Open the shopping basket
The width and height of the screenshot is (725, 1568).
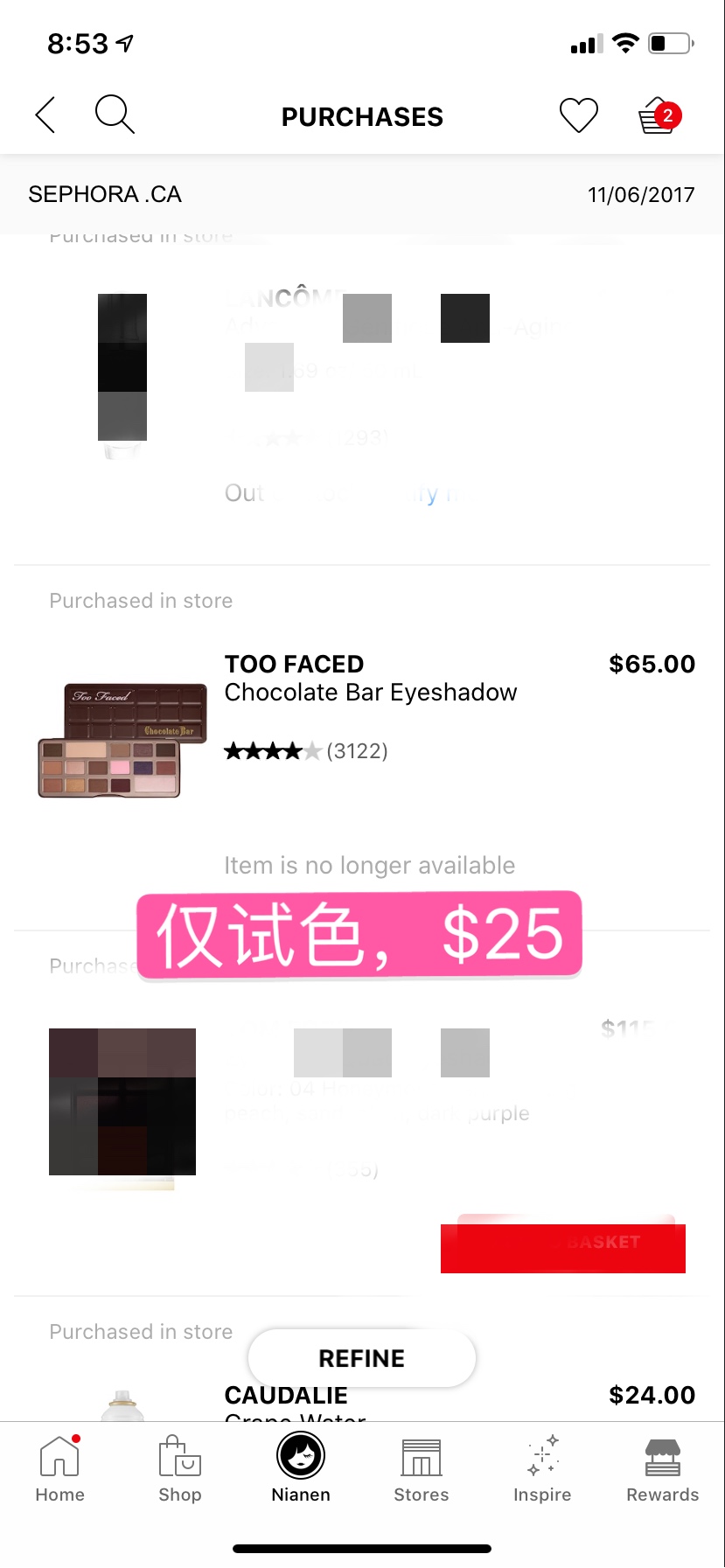pos(659,115)
